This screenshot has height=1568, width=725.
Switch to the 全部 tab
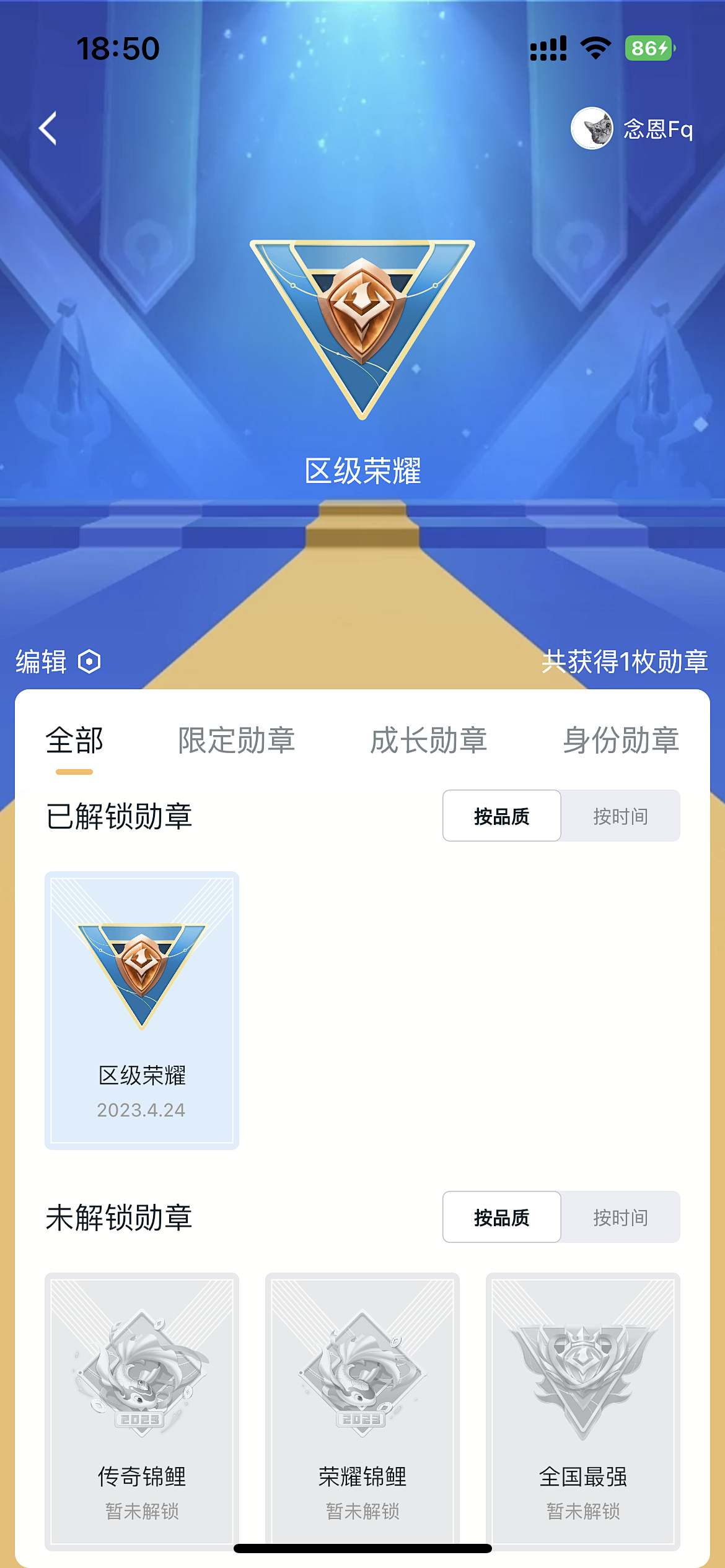point(74,741)
